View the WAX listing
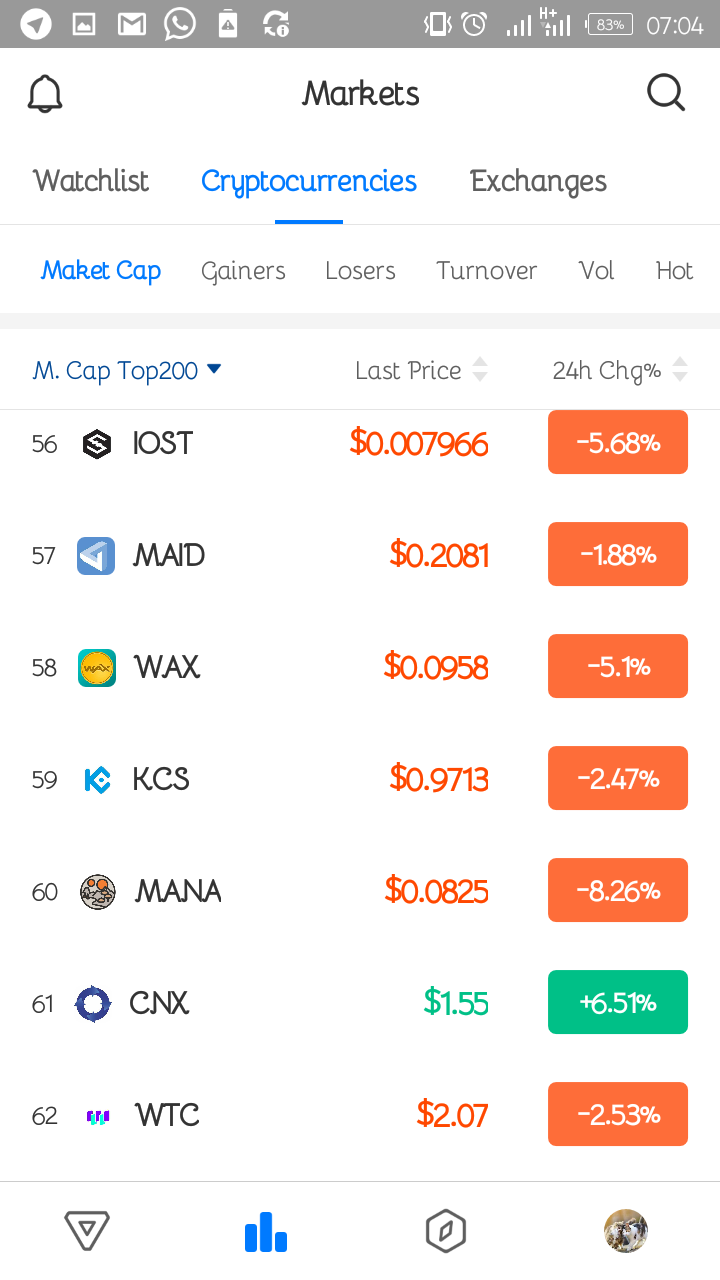 (x=166, y=667)
